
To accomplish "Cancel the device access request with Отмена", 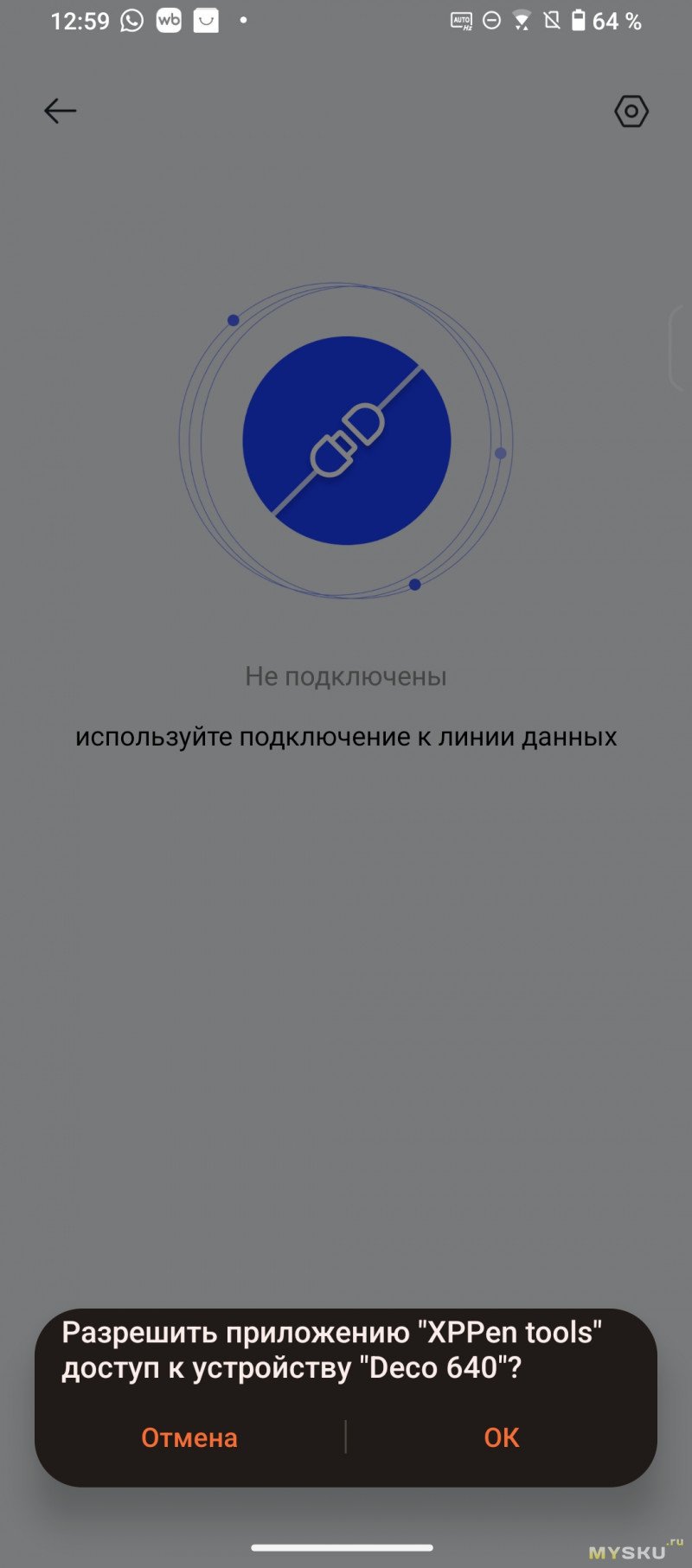I will tap(189, 1437).
